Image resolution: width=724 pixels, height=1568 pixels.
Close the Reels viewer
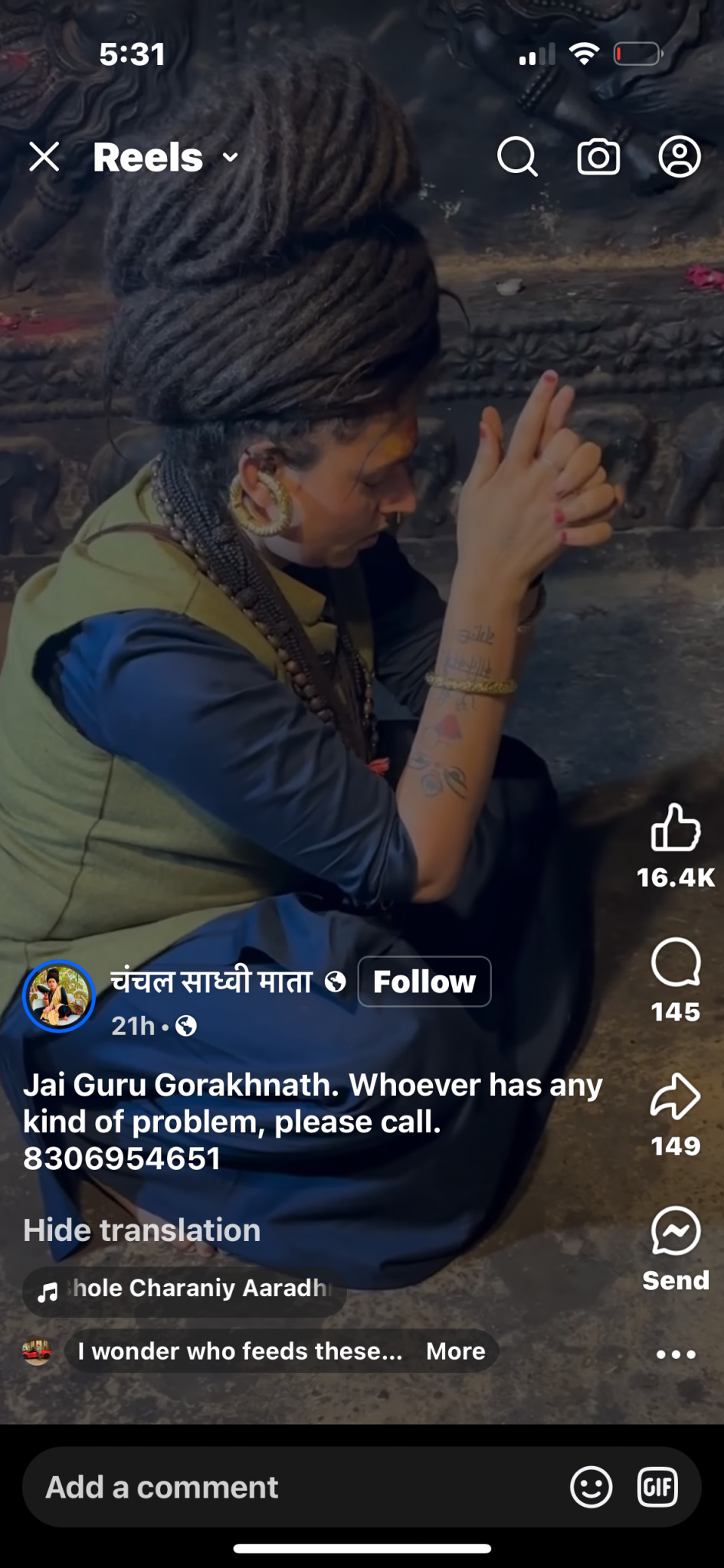point(44,157)
